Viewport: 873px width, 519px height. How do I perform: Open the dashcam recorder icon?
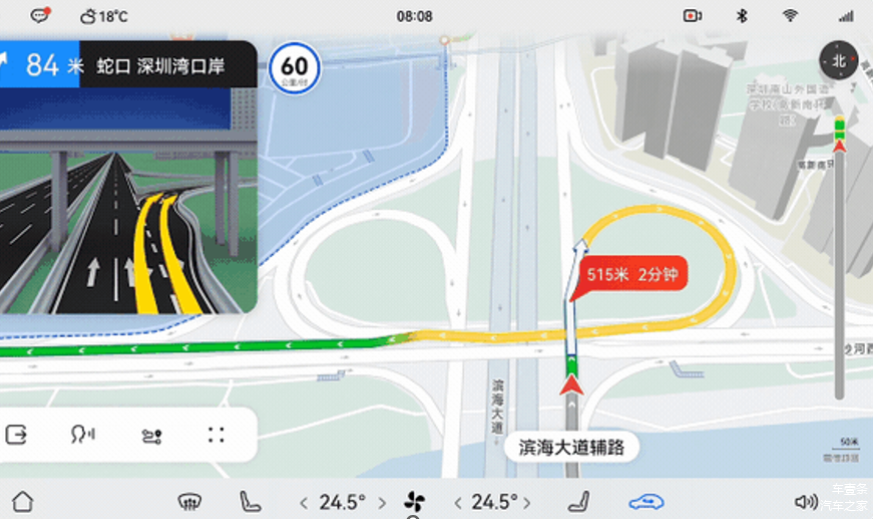[x=692, y=16]
